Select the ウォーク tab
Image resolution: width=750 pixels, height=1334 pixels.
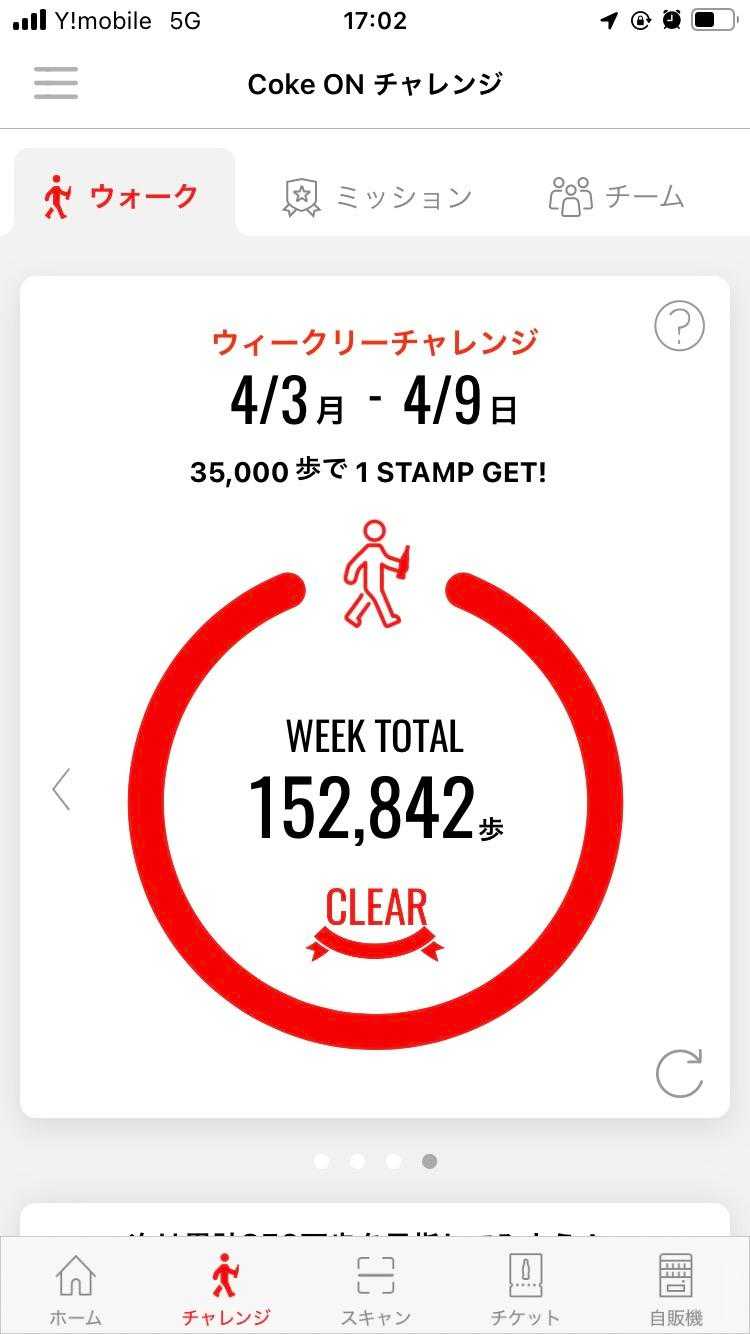coord(122,196)
